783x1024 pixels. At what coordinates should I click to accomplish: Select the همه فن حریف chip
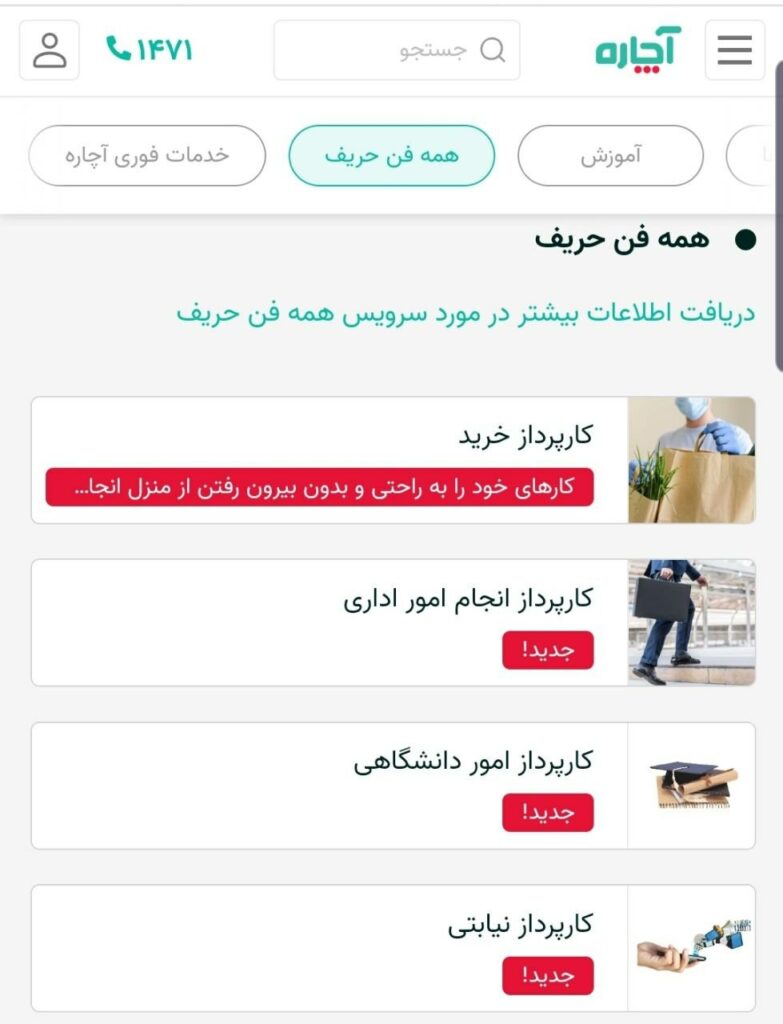point(391,155)
